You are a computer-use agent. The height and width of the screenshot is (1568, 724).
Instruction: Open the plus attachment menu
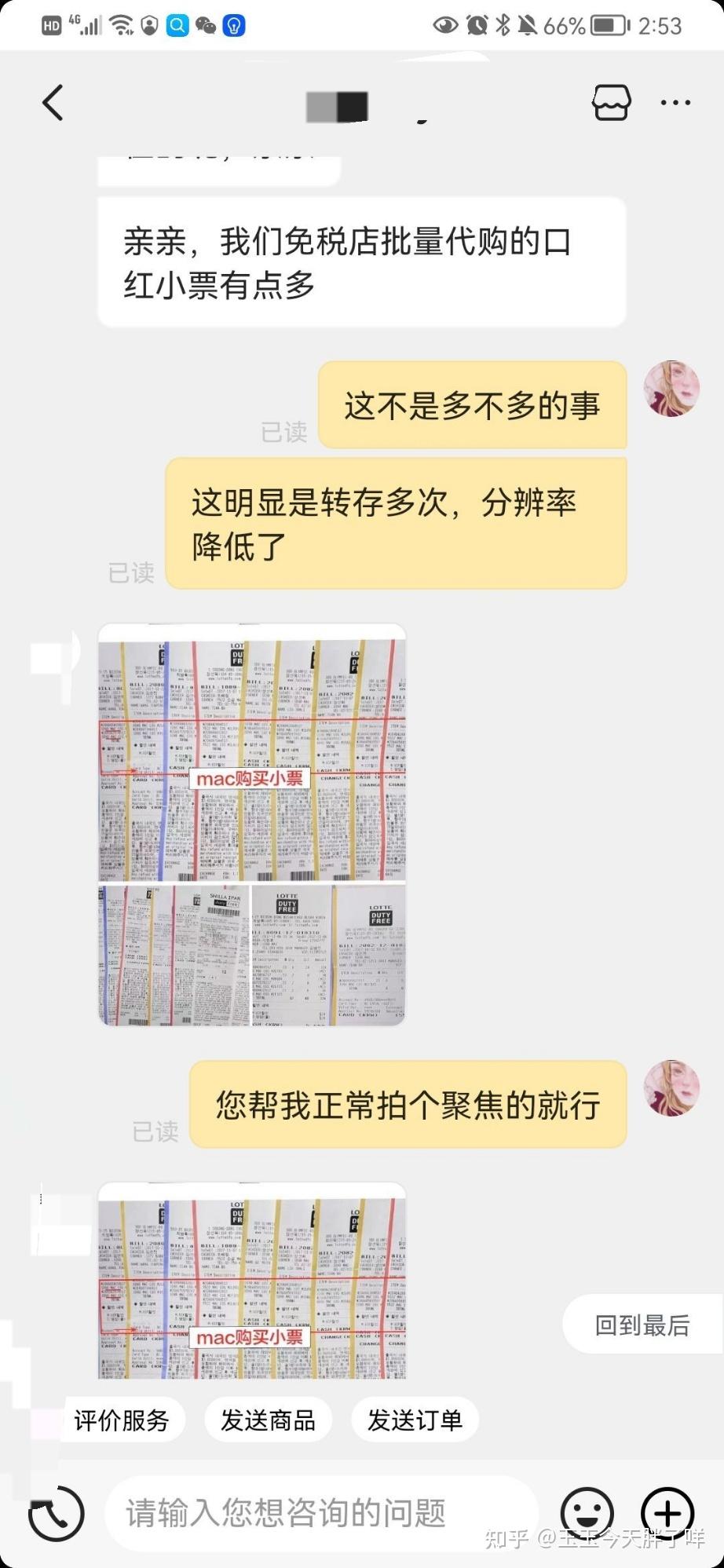coord(667,1512)
